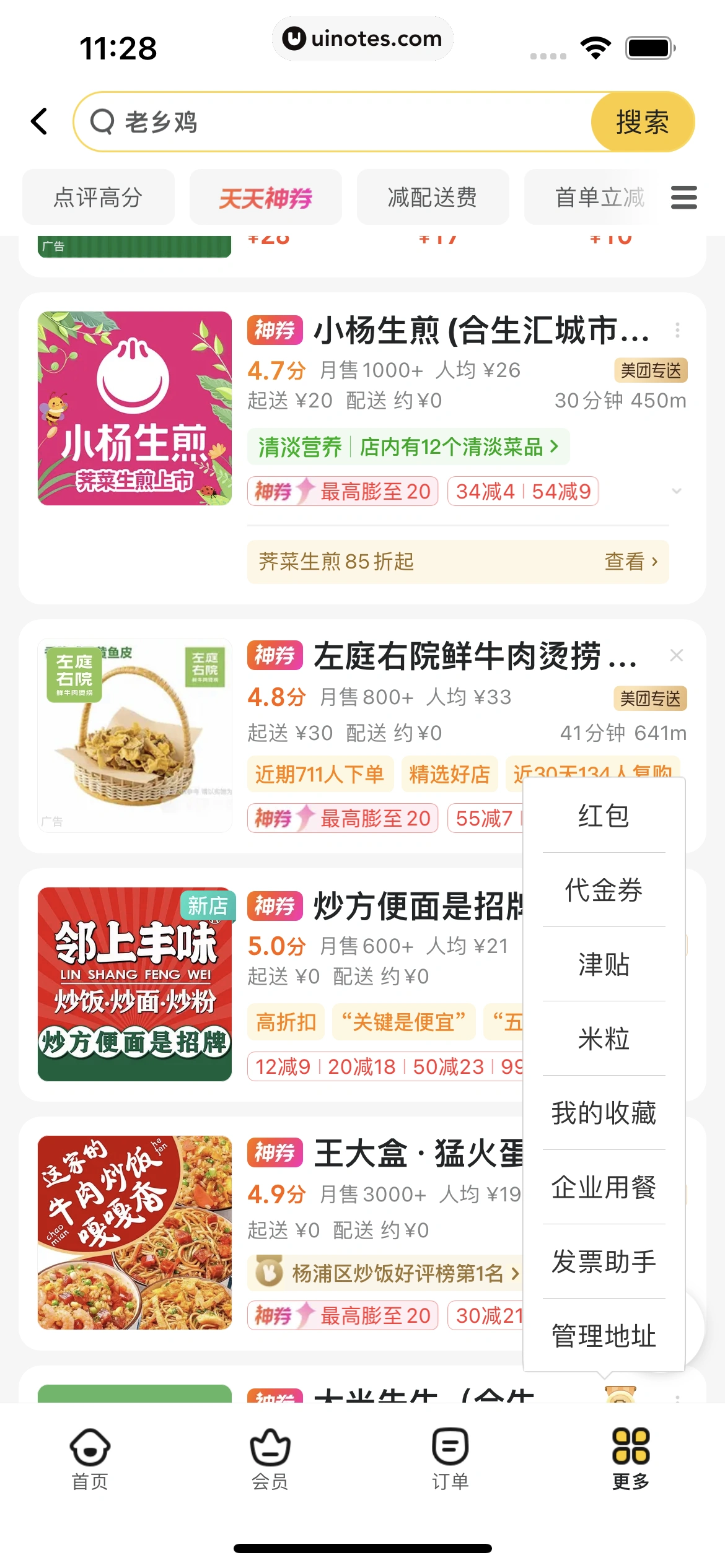Open 红包 from the popup menu

pos(604,816)
